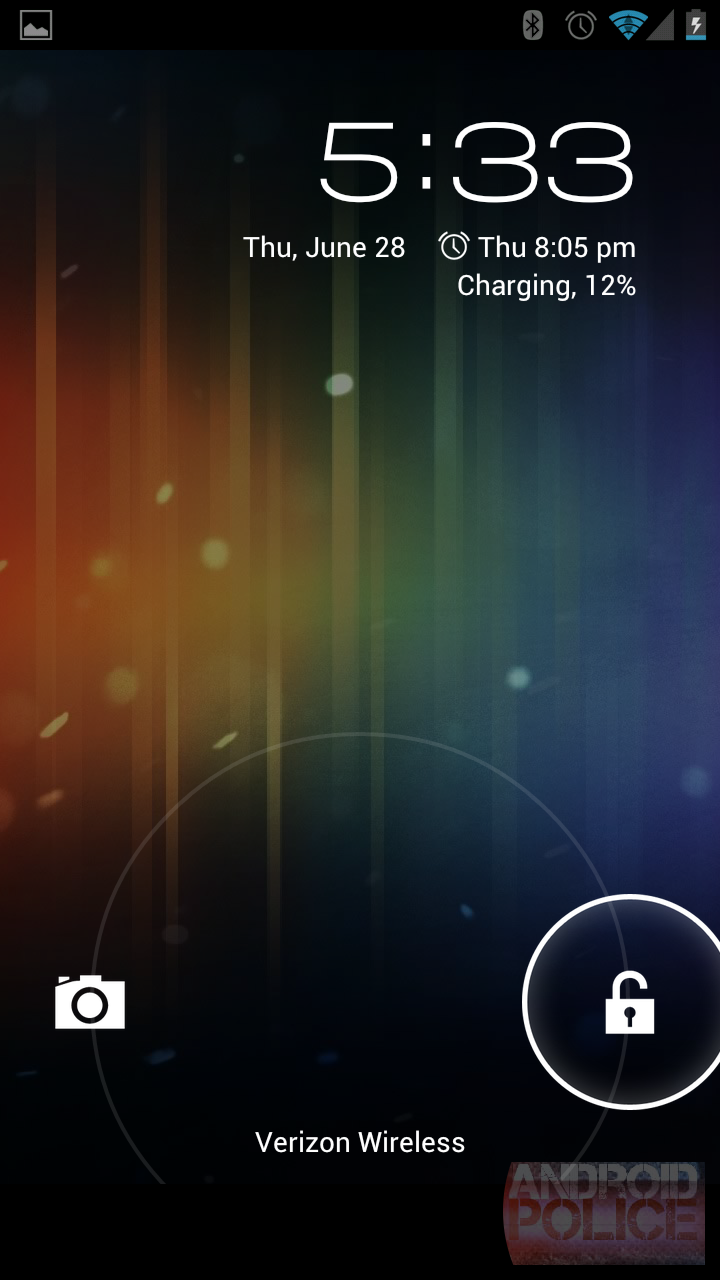Tap the small alarm icon beside the upcoming alarm

455,246
